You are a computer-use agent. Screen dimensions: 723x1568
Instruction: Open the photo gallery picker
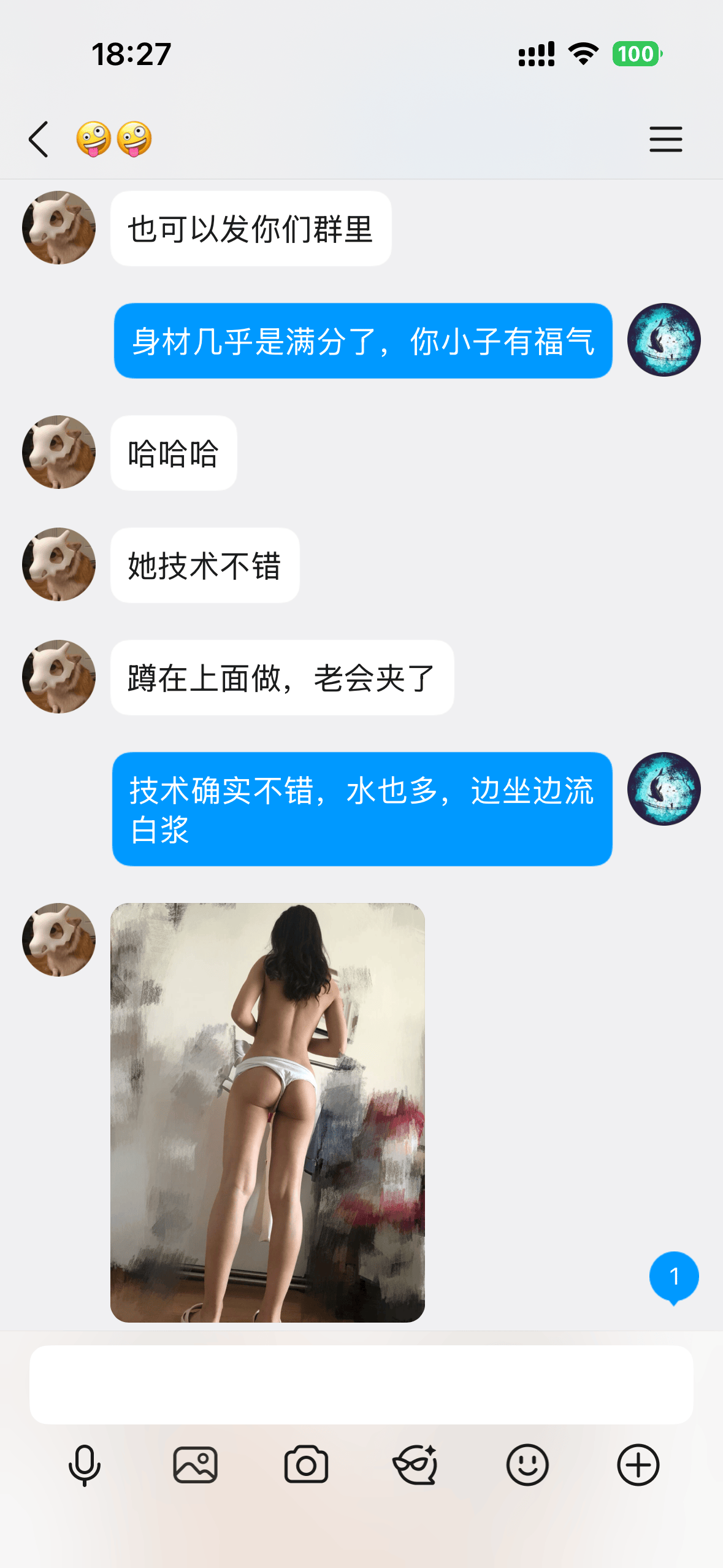(195, 1466)
